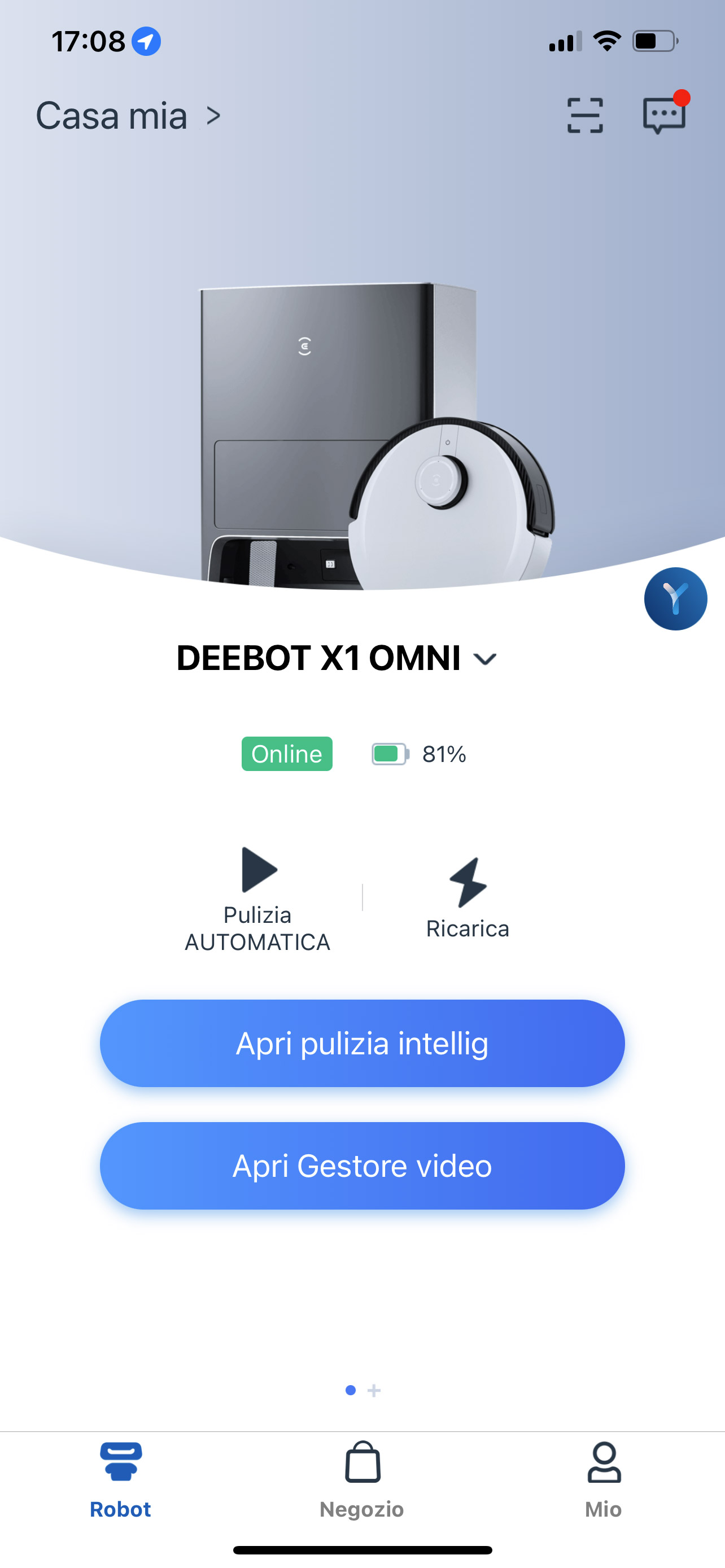This screenshot has width=725, height=1568.
Task: Open the Casa mia home selector
Action: tap(128, 116)
